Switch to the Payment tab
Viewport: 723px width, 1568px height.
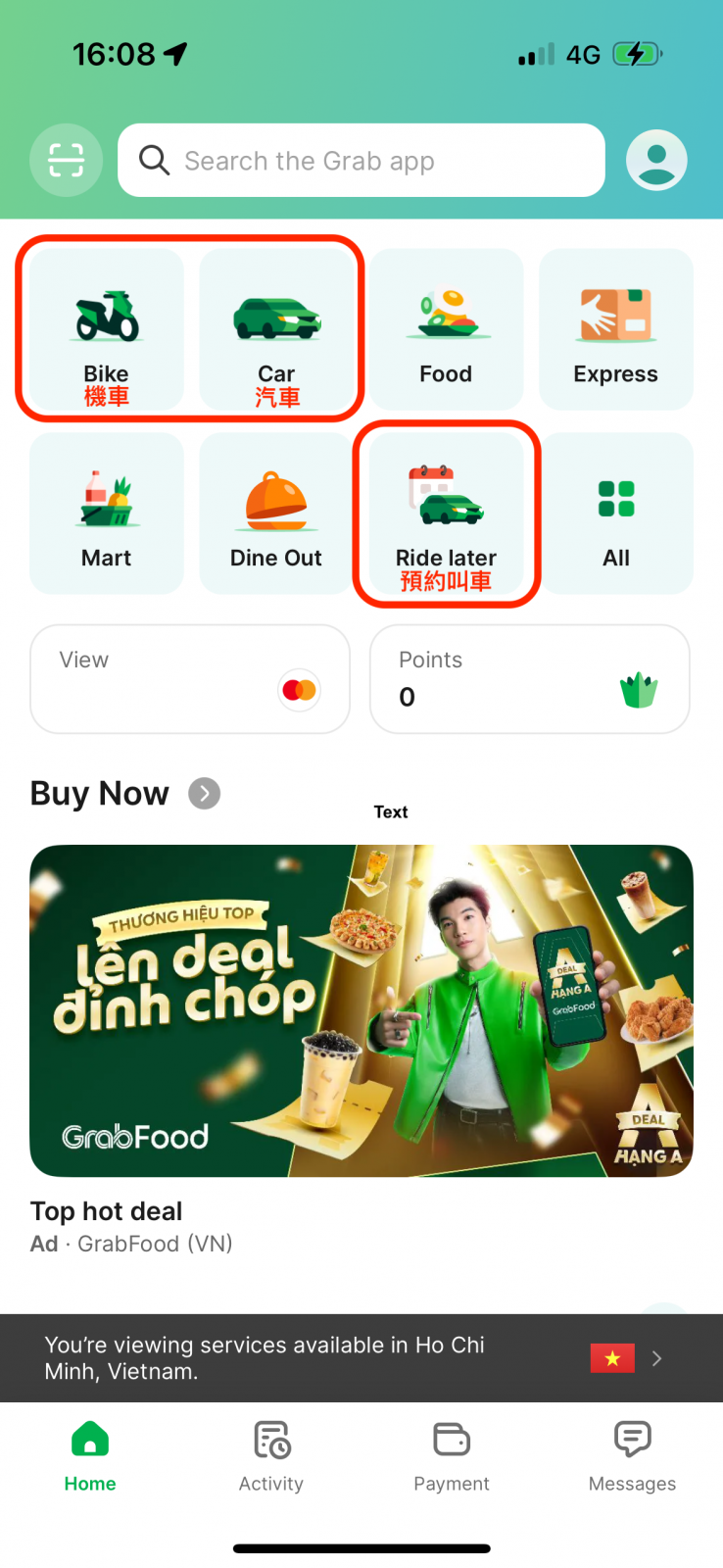(452, 1456)
